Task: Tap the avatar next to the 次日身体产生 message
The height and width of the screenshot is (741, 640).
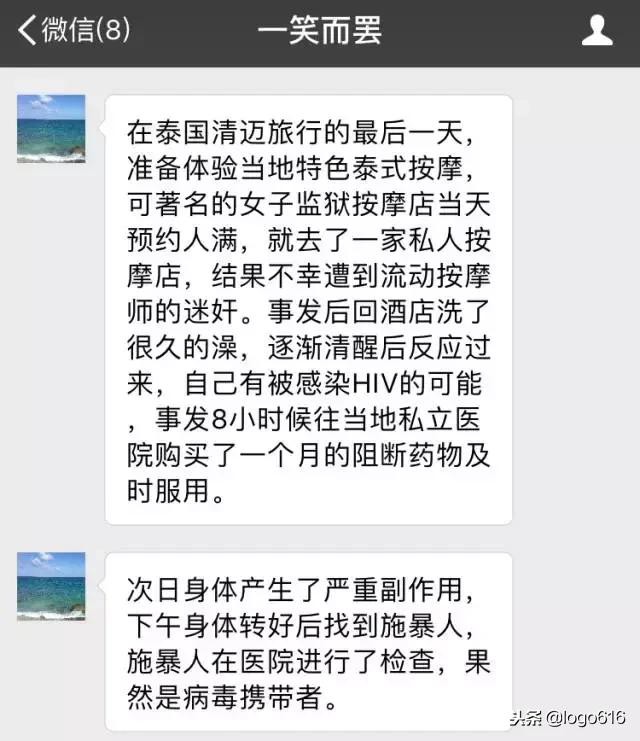Action: (51, 586)
